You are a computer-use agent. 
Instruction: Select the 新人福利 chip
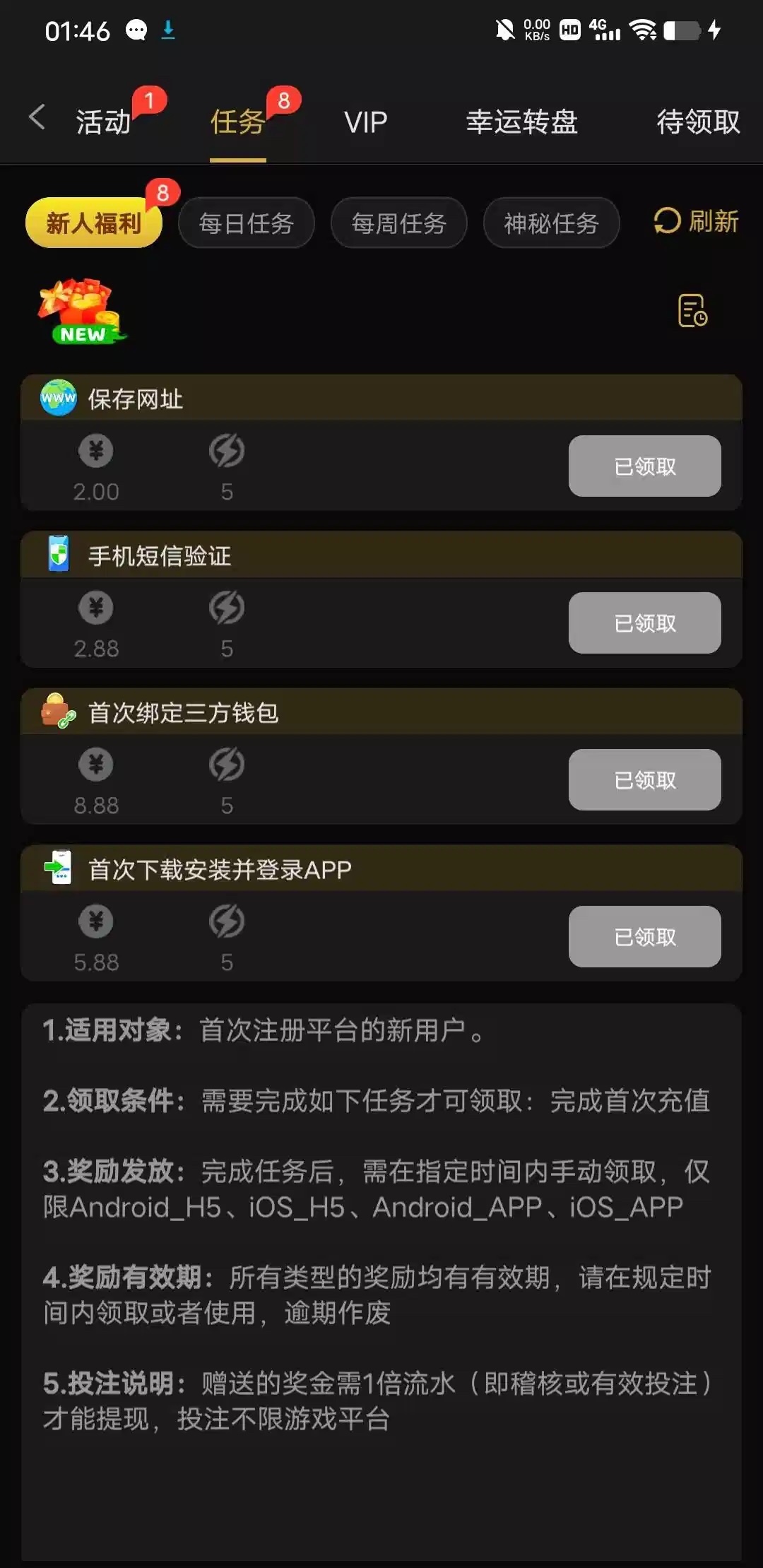point(94,223)
